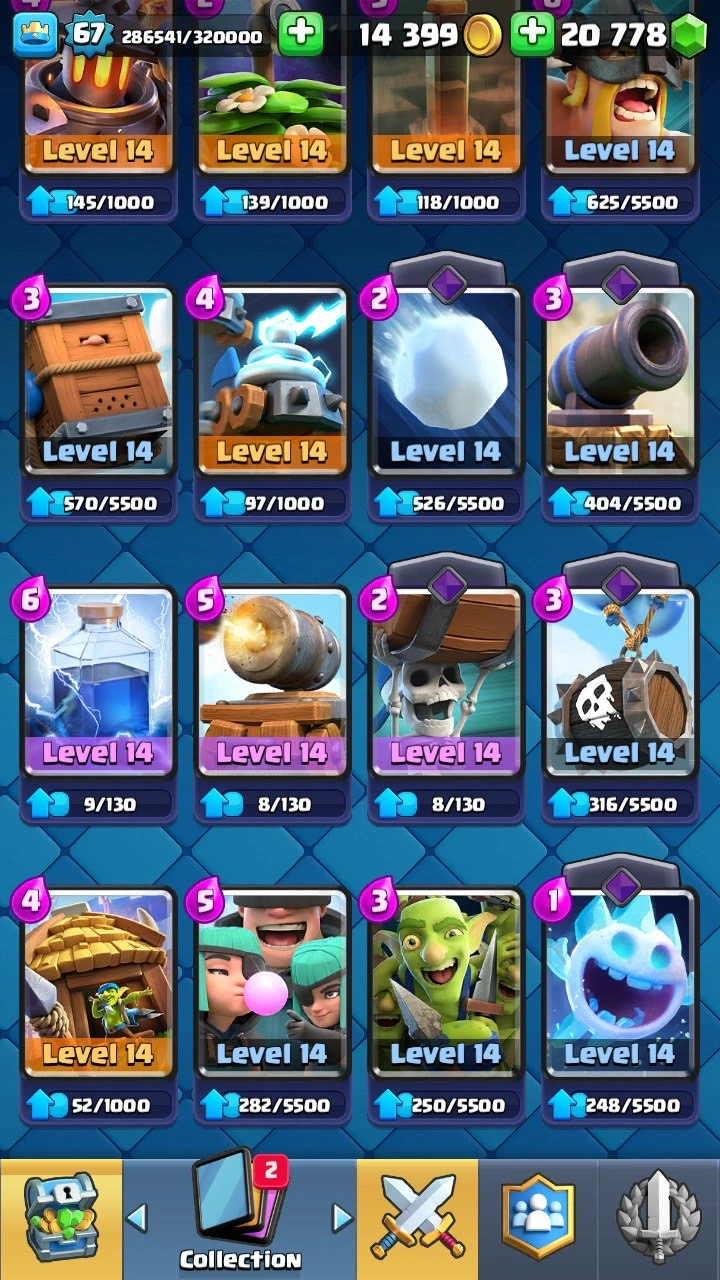The image size is (720, 1280).
Task: Open the Shop chest tab
Action: pos(60,1218)
